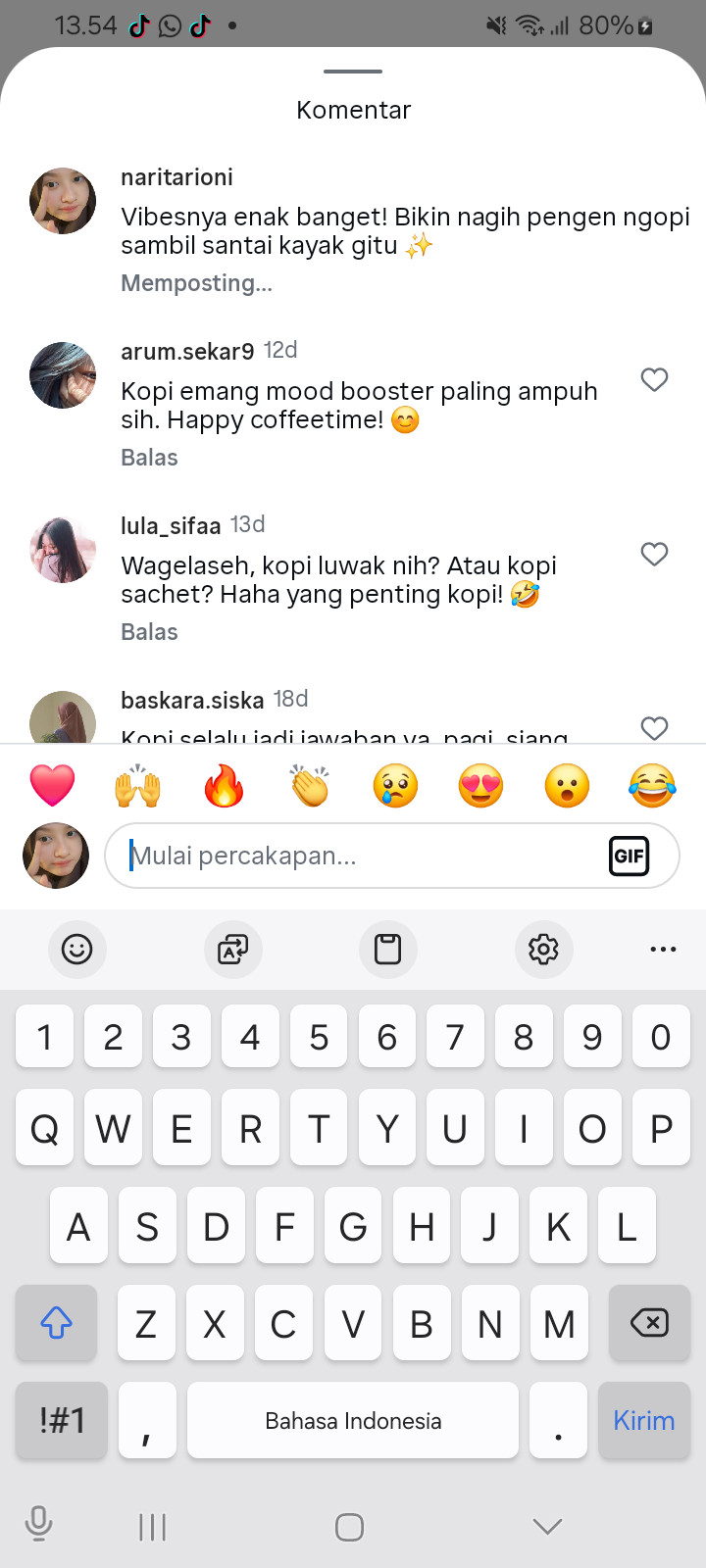Hide the keyboard with the down chevron
This screenshot has width=706, height=1568.
tap(547, 1526)
